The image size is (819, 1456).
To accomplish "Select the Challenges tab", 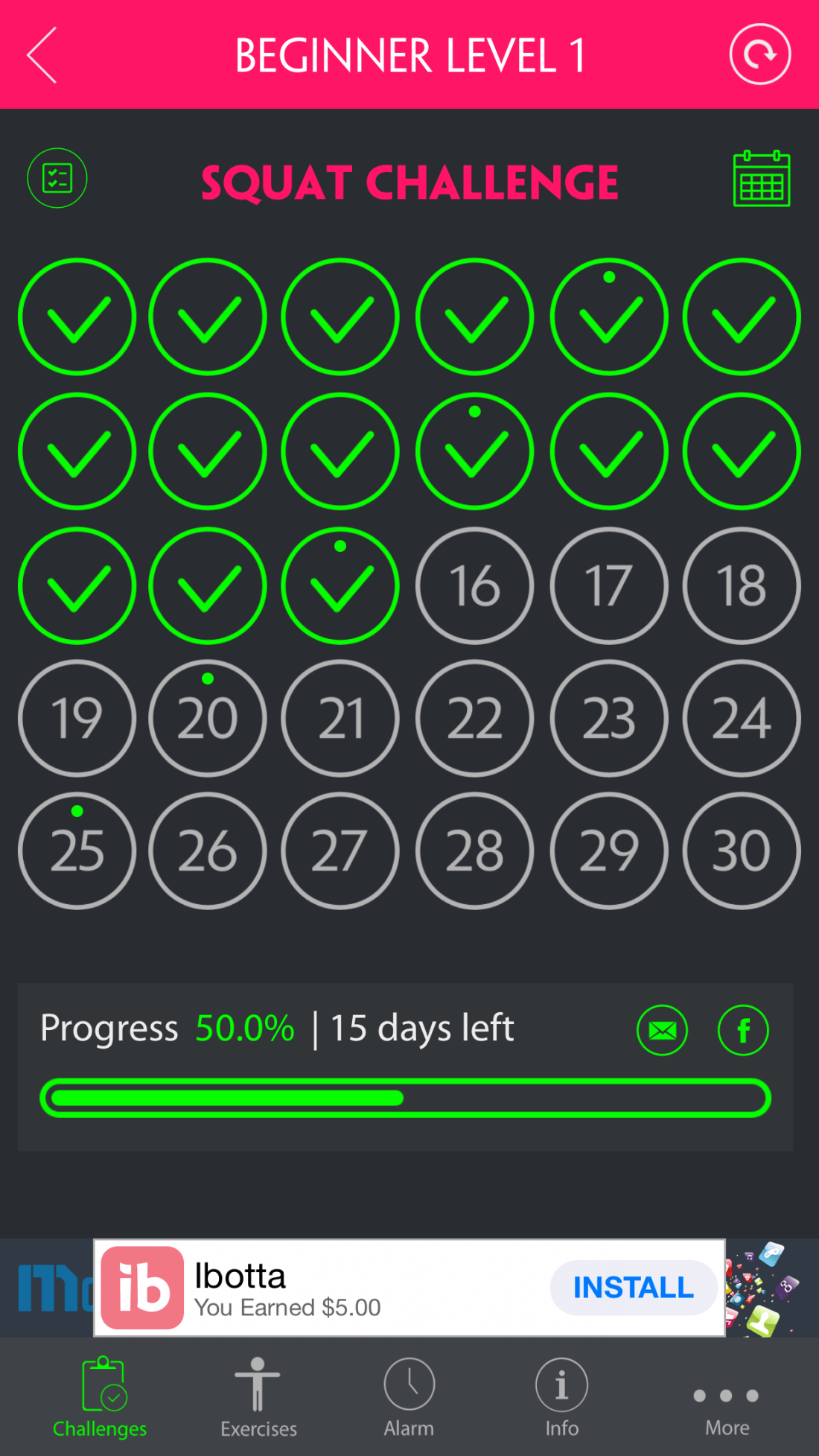I will pos(100,1396).
